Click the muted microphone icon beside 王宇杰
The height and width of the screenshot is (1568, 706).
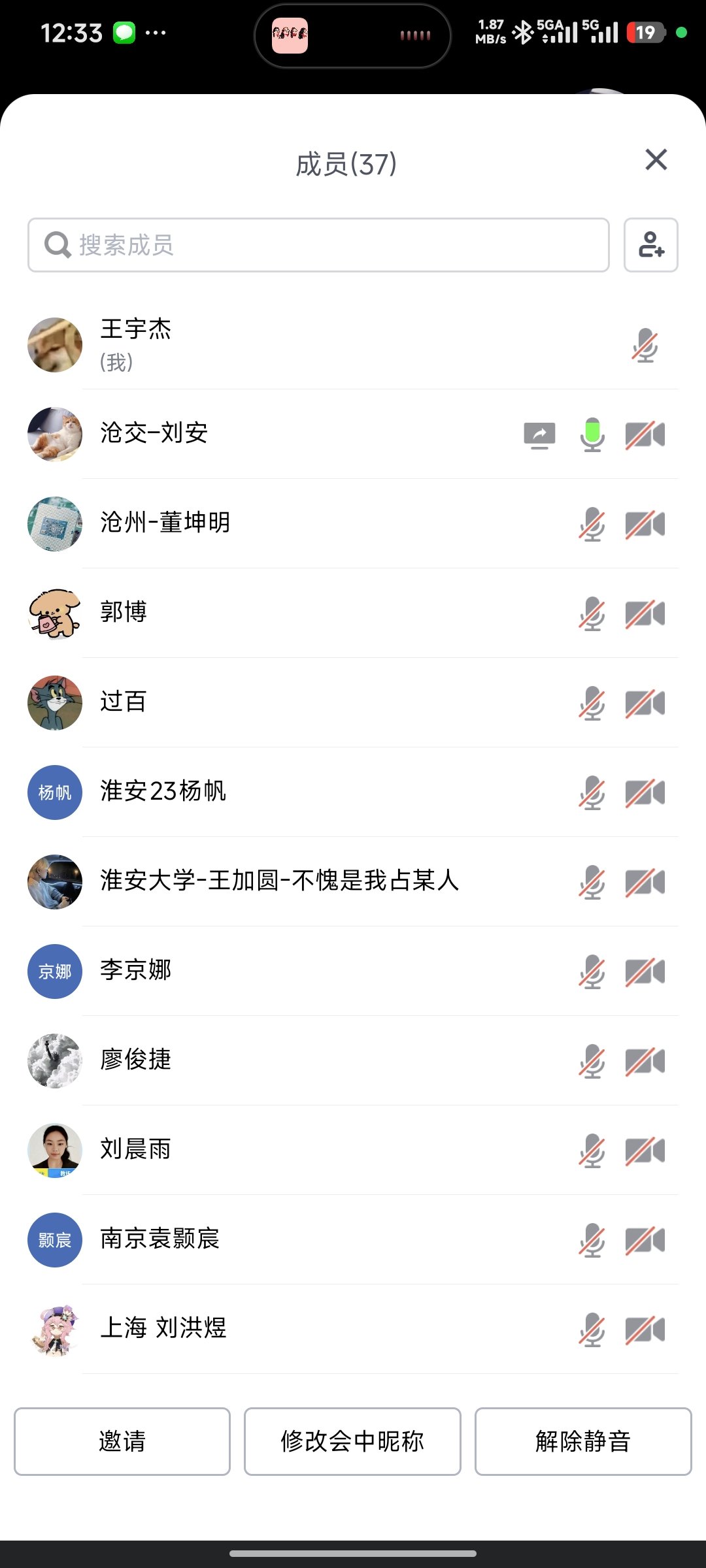[x=646, y=344]
